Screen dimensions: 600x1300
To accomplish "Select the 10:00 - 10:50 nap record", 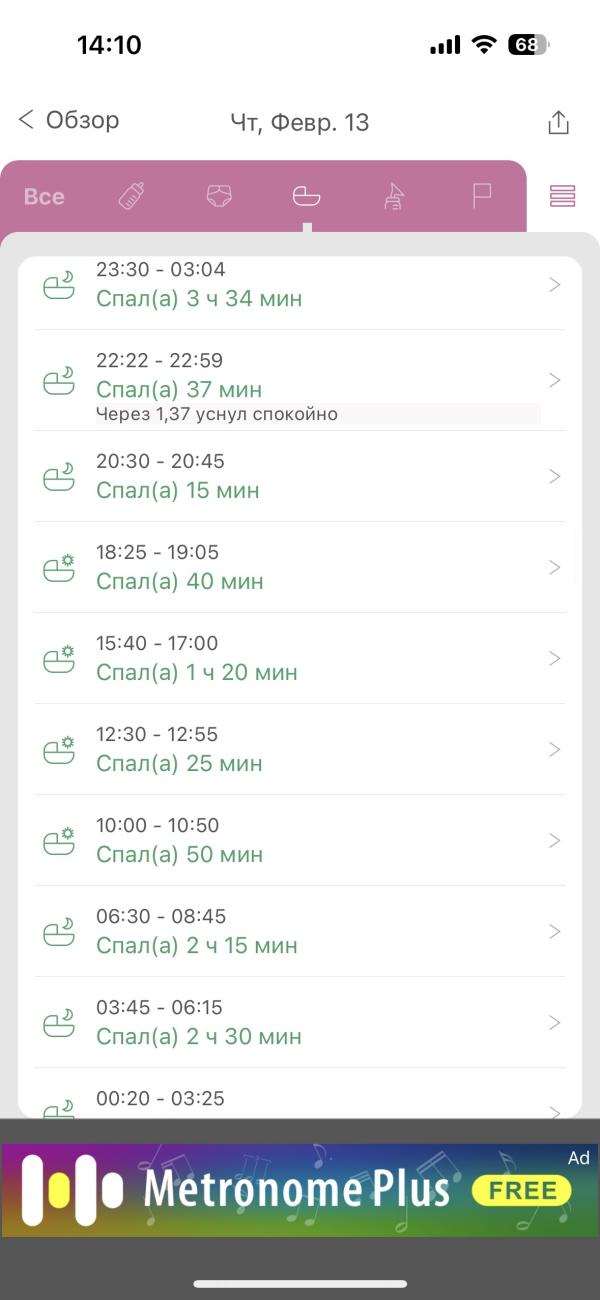I will pyautogui.click(x=300, y=840).
